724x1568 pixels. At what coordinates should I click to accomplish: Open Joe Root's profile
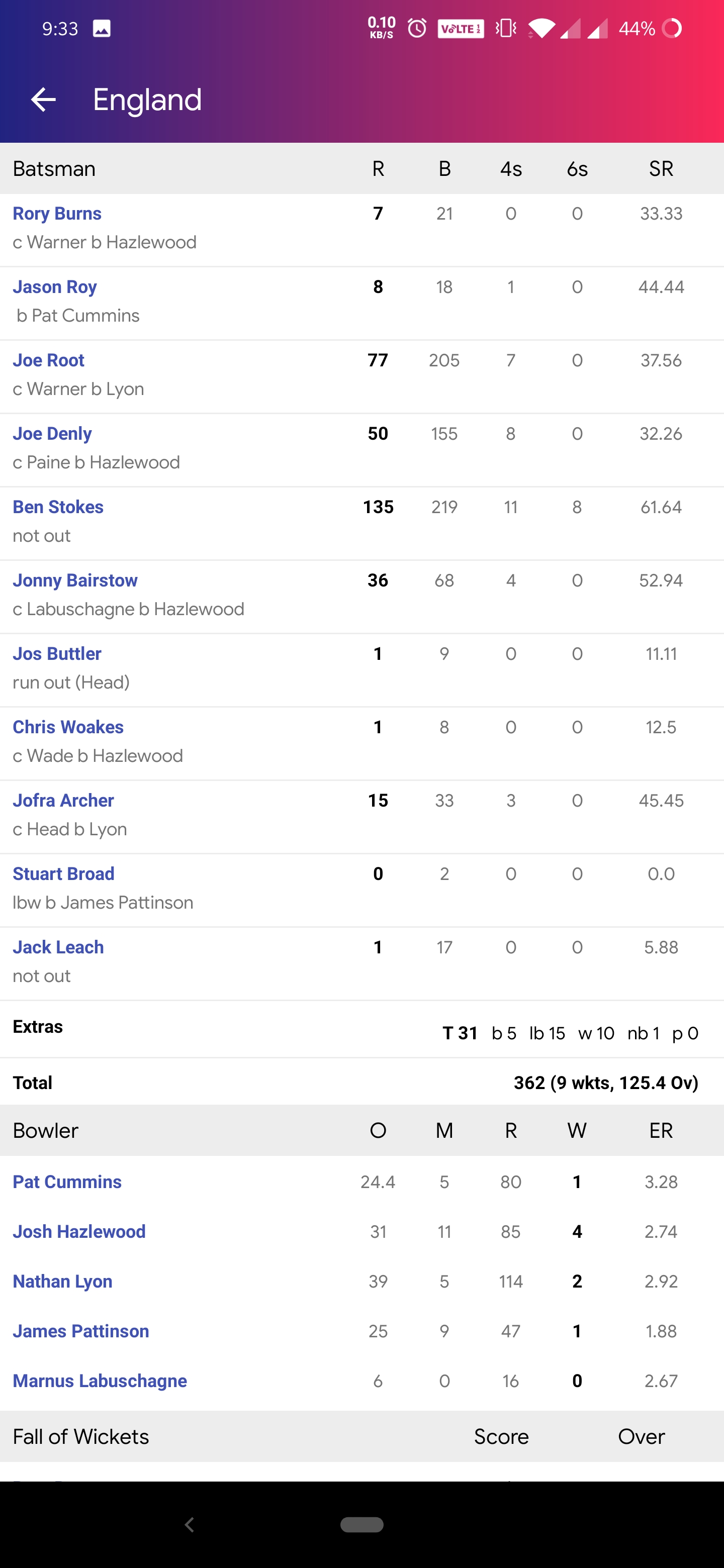click(49, 360)
